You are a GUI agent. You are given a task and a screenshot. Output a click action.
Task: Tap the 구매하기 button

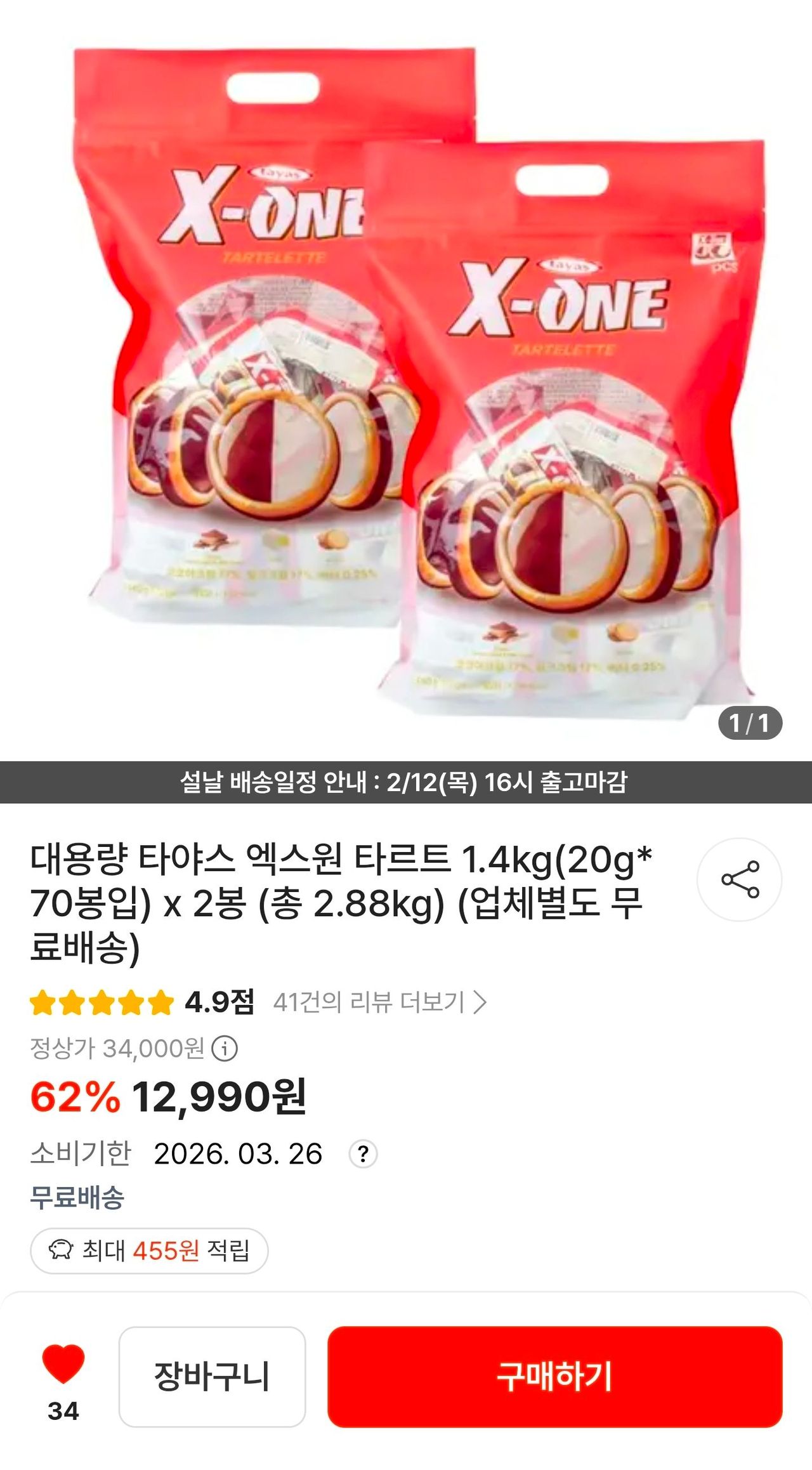coord(554,1377)
